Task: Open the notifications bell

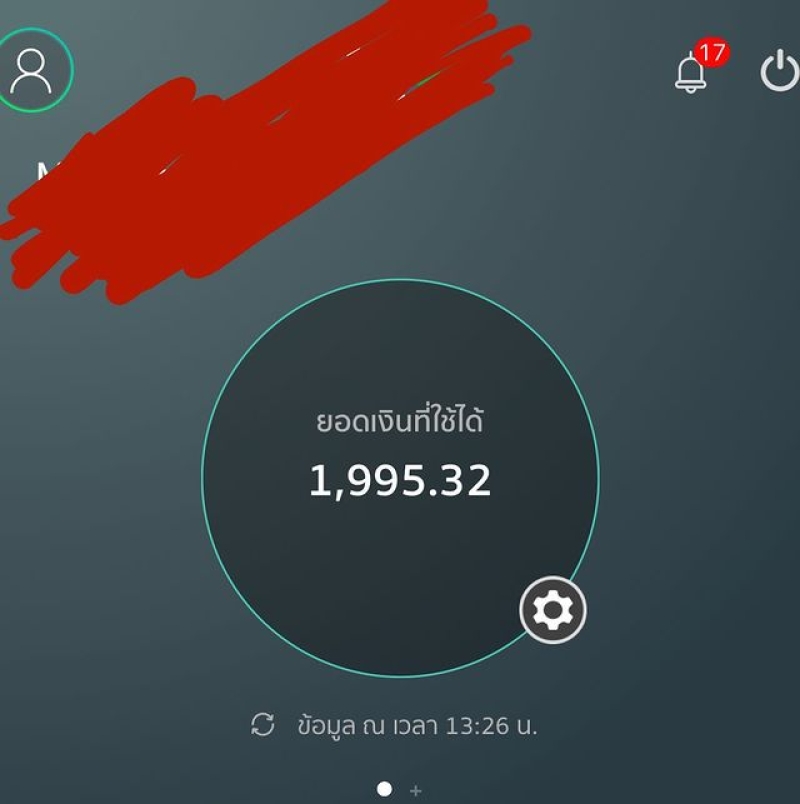Action: coord(691,72)
